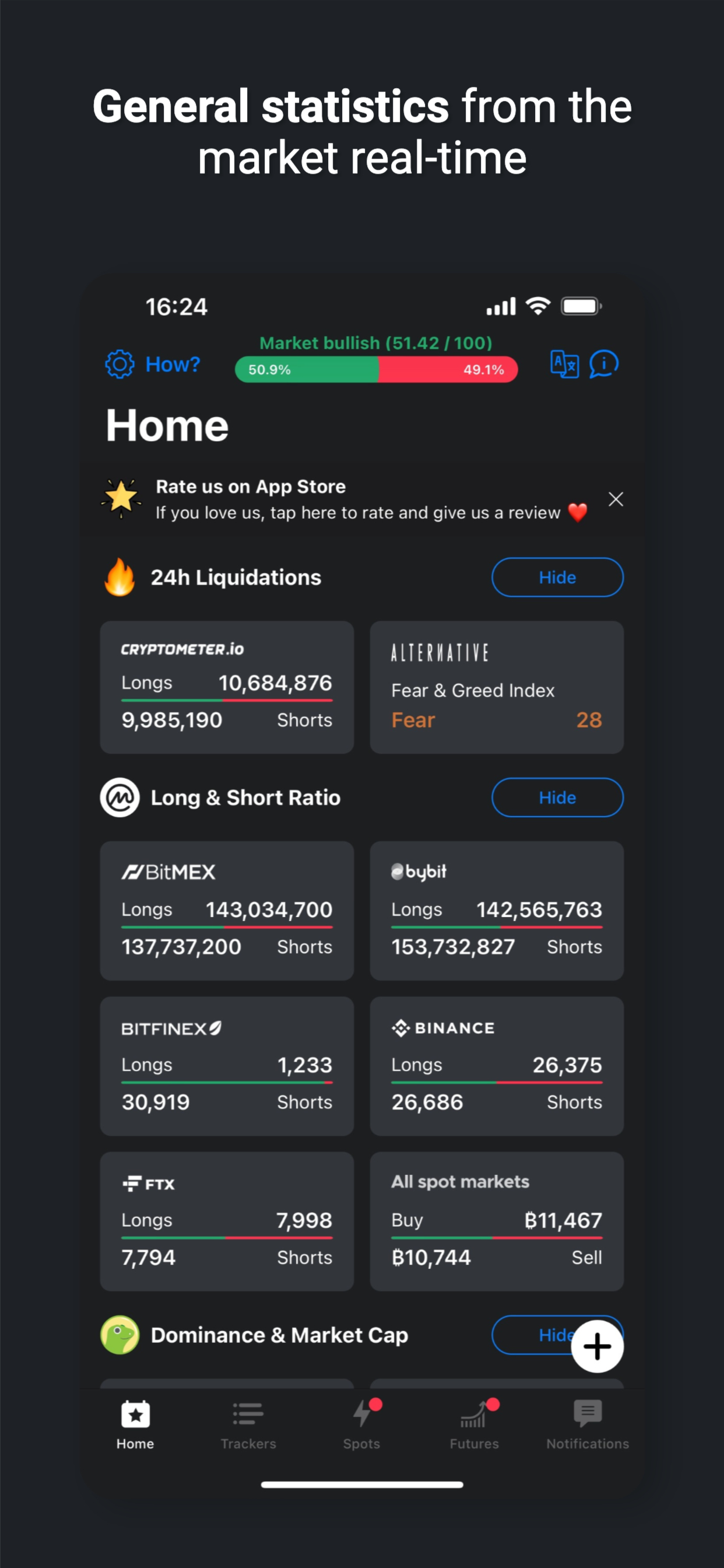Tap the flame icon next to 24h Liquidations
This screenshot has width=724, height=1568.
click(120, 577)
